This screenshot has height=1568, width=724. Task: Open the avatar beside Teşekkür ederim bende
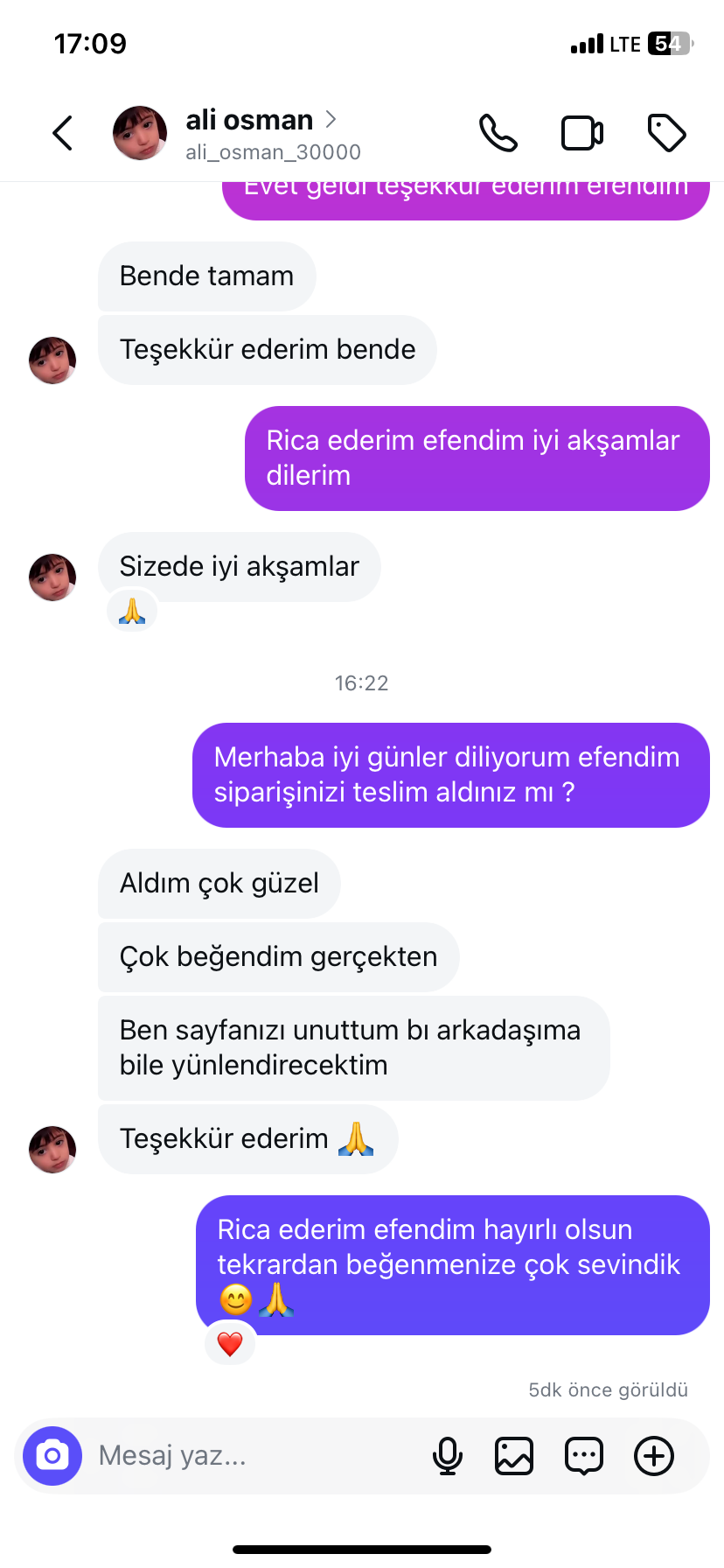pyautogui.click(x=52, y=360)
